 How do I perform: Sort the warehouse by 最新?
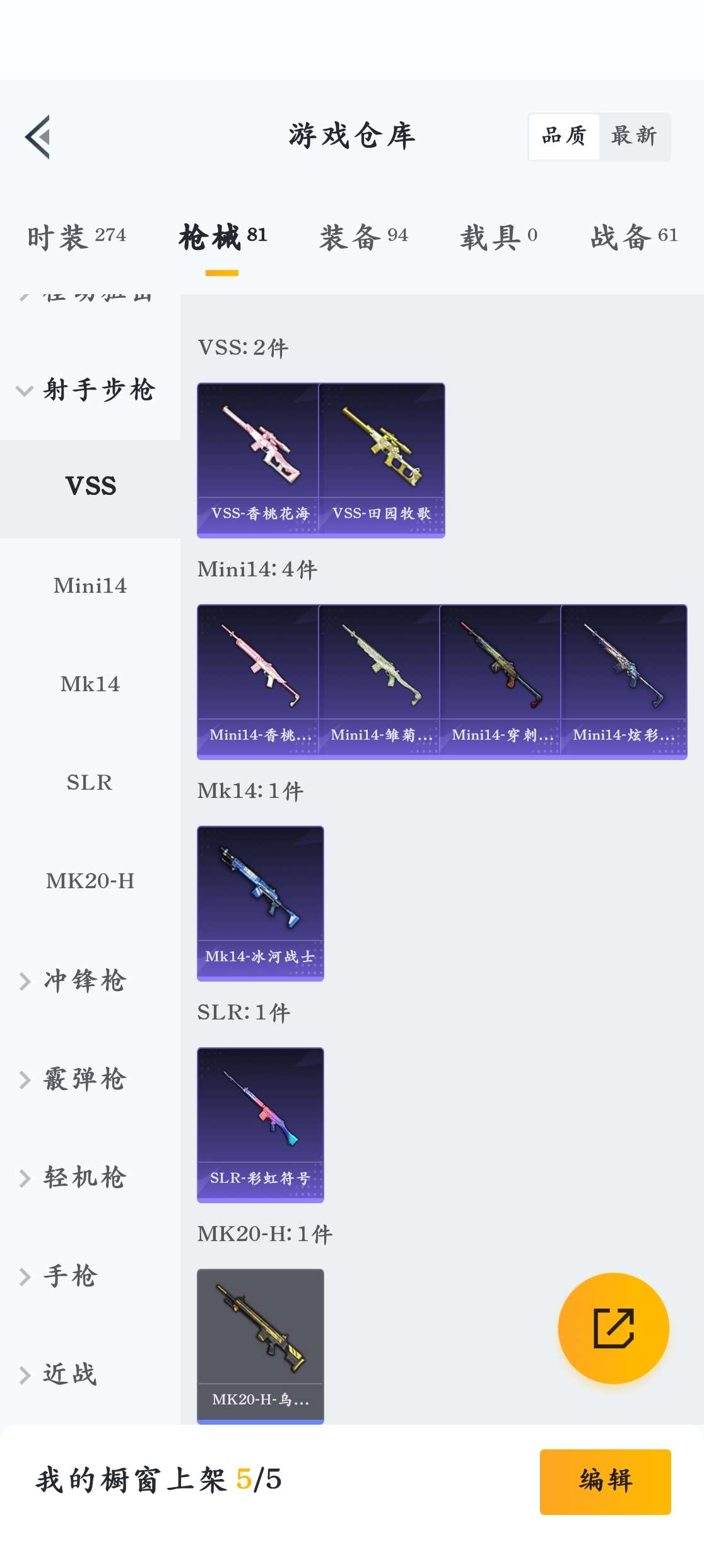point(634,136)
